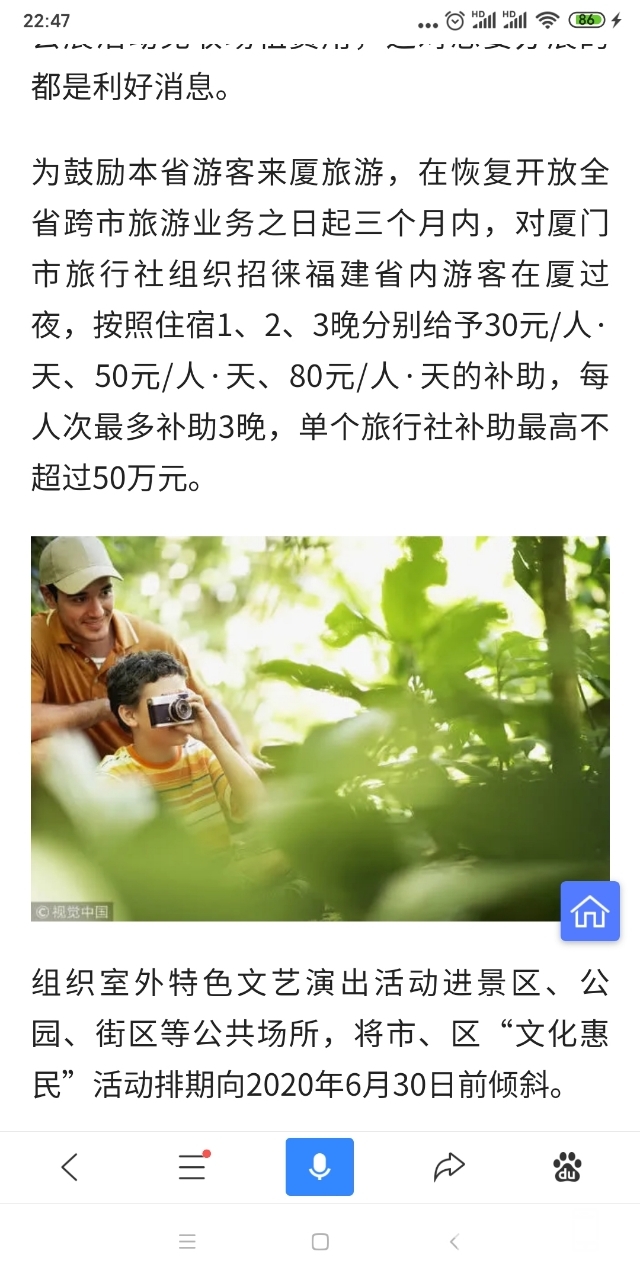Image resolution: width=640 pixels, height=1280 pixels.
Task: Open the Baidu paw home icon
Action: coord(567,1167)
